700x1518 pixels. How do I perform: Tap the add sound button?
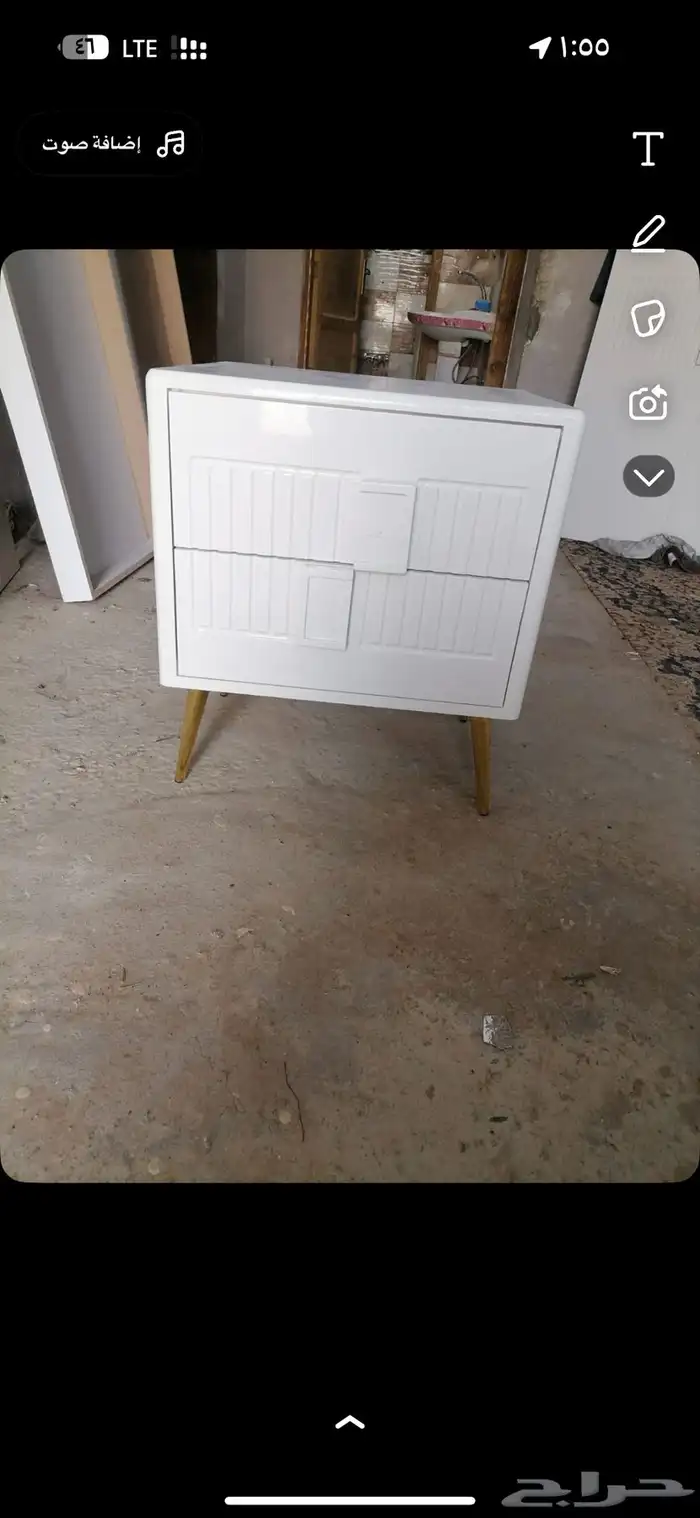coord(112,144)
